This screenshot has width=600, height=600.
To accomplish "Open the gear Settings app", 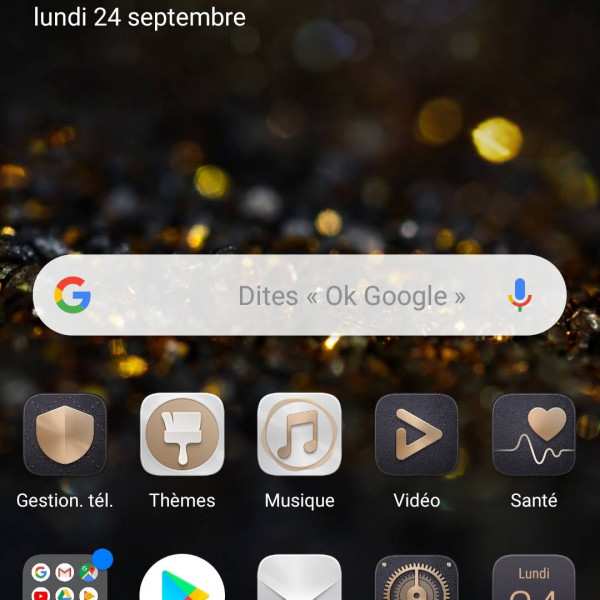I will pyautogui.click(x=416, y=580).
